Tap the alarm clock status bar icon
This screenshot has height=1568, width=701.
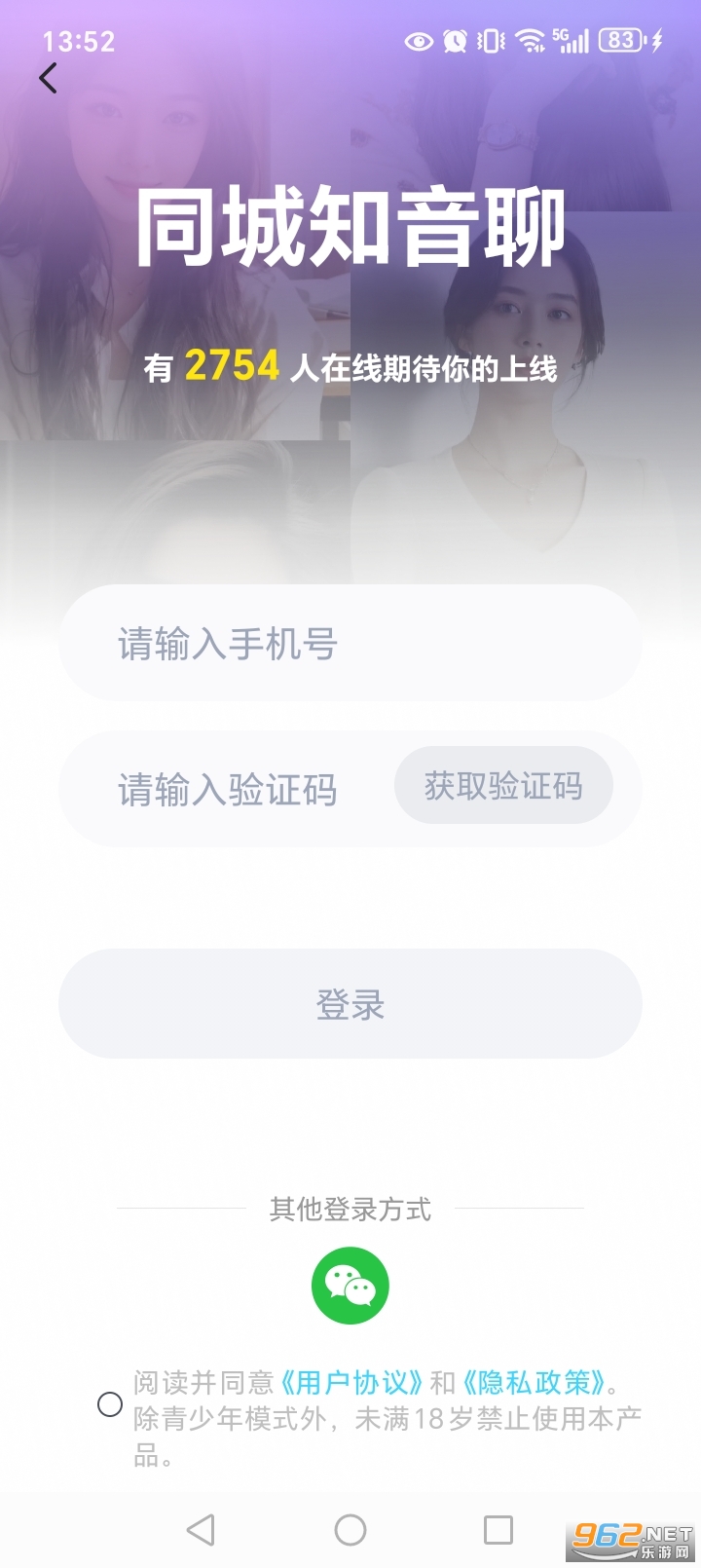coord(454,41)
